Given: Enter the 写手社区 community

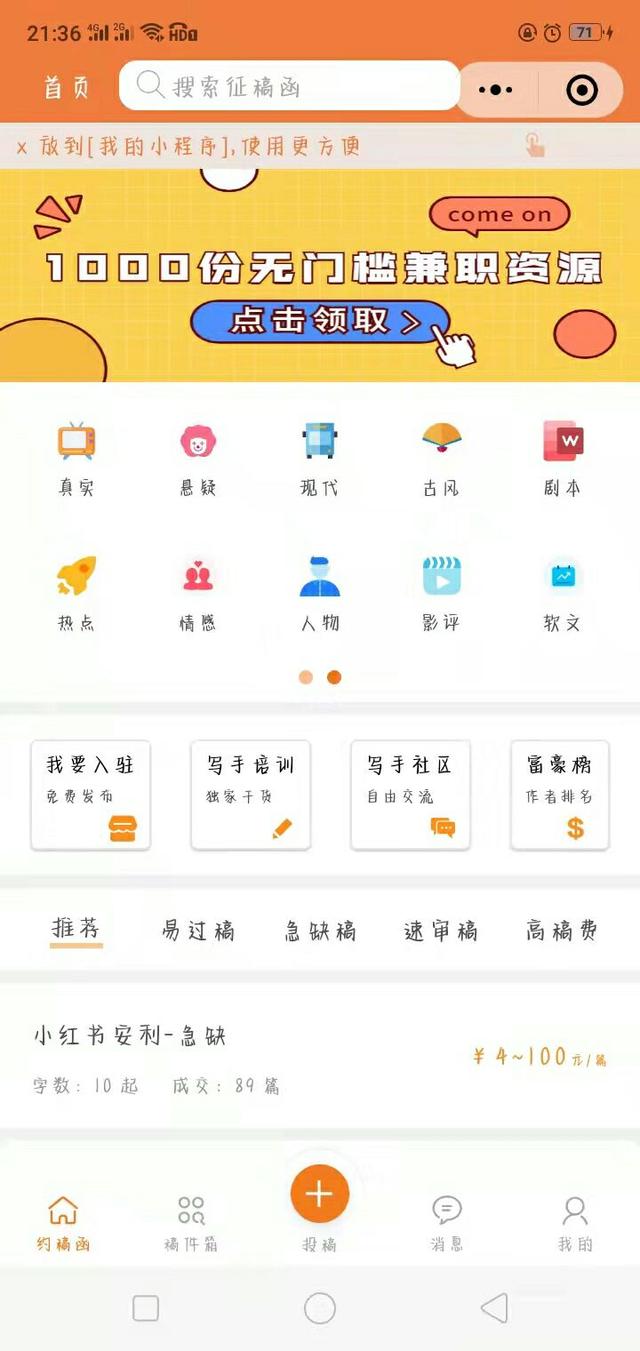Looking at the screenshot, I should 410,795.
